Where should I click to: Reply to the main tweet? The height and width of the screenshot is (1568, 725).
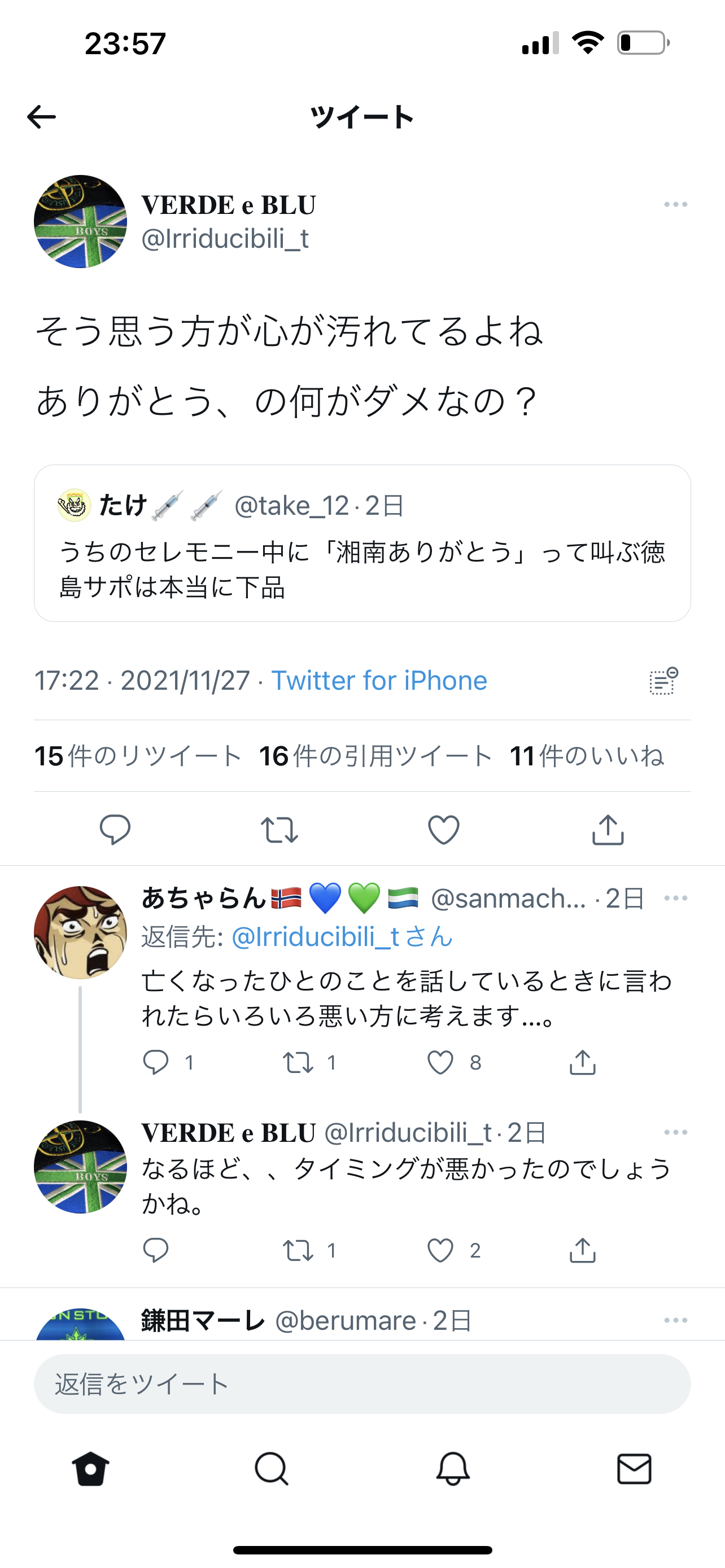click(x=115, y=829)
